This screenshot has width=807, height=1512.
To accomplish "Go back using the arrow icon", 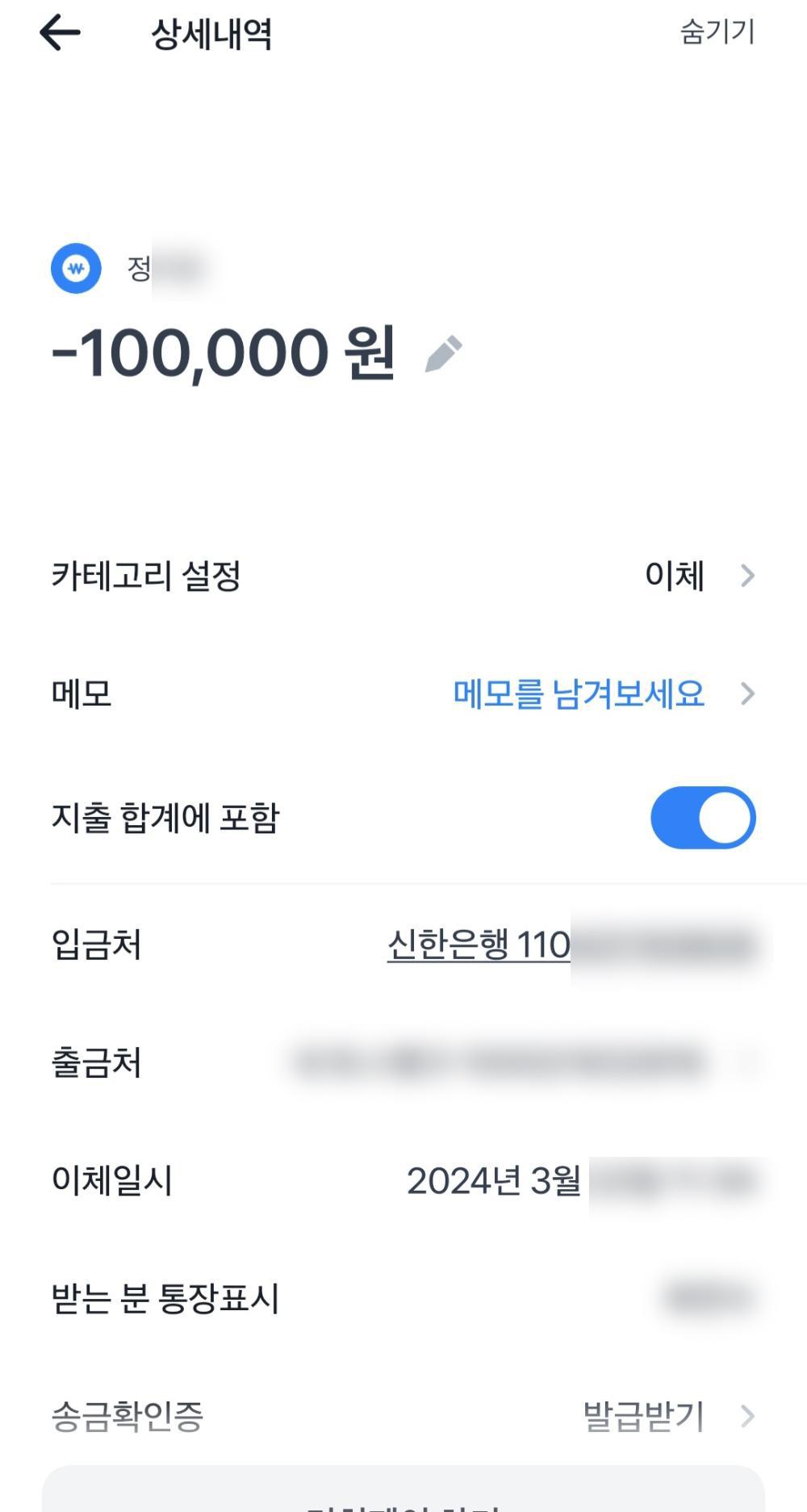I will [x=61, y=34].
